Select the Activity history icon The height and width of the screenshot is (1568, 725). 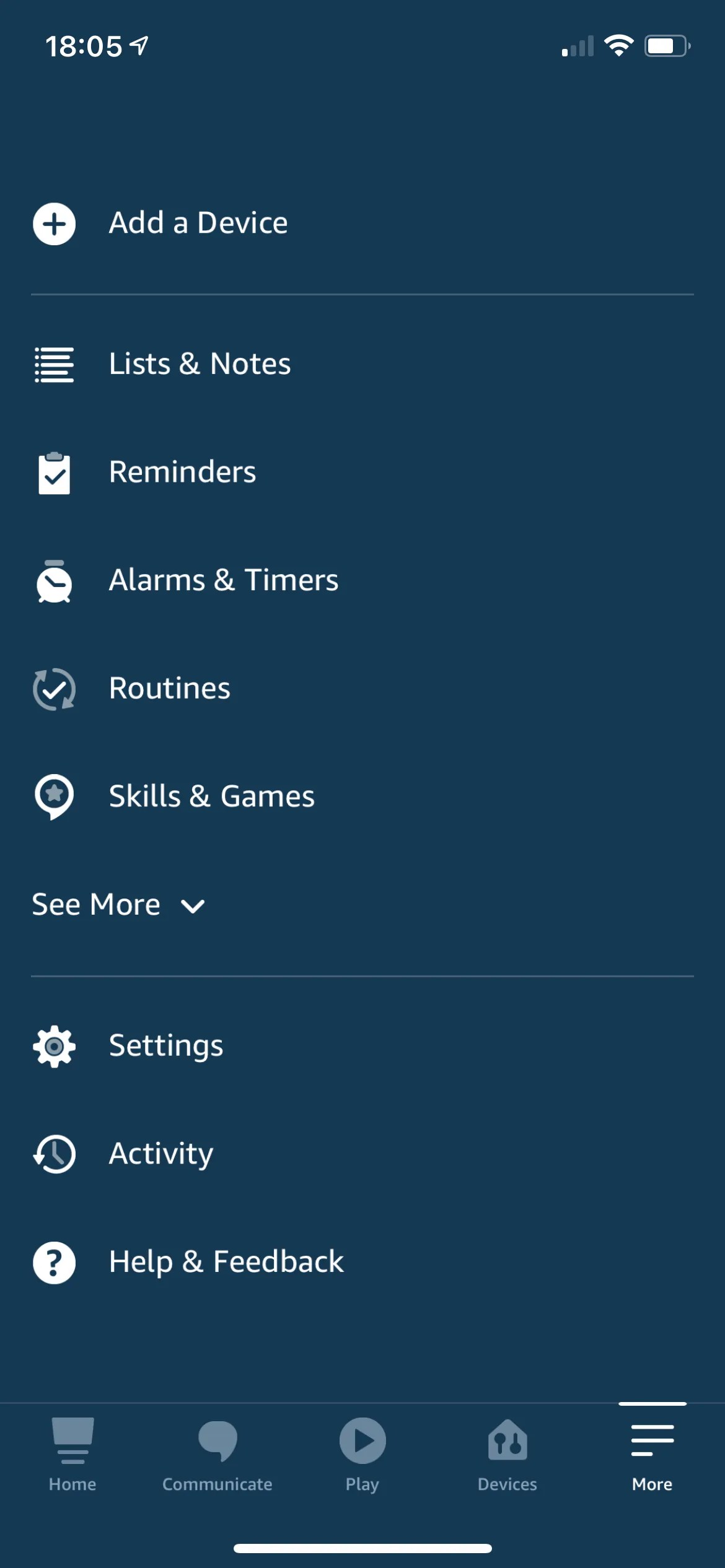[54, 1154]
